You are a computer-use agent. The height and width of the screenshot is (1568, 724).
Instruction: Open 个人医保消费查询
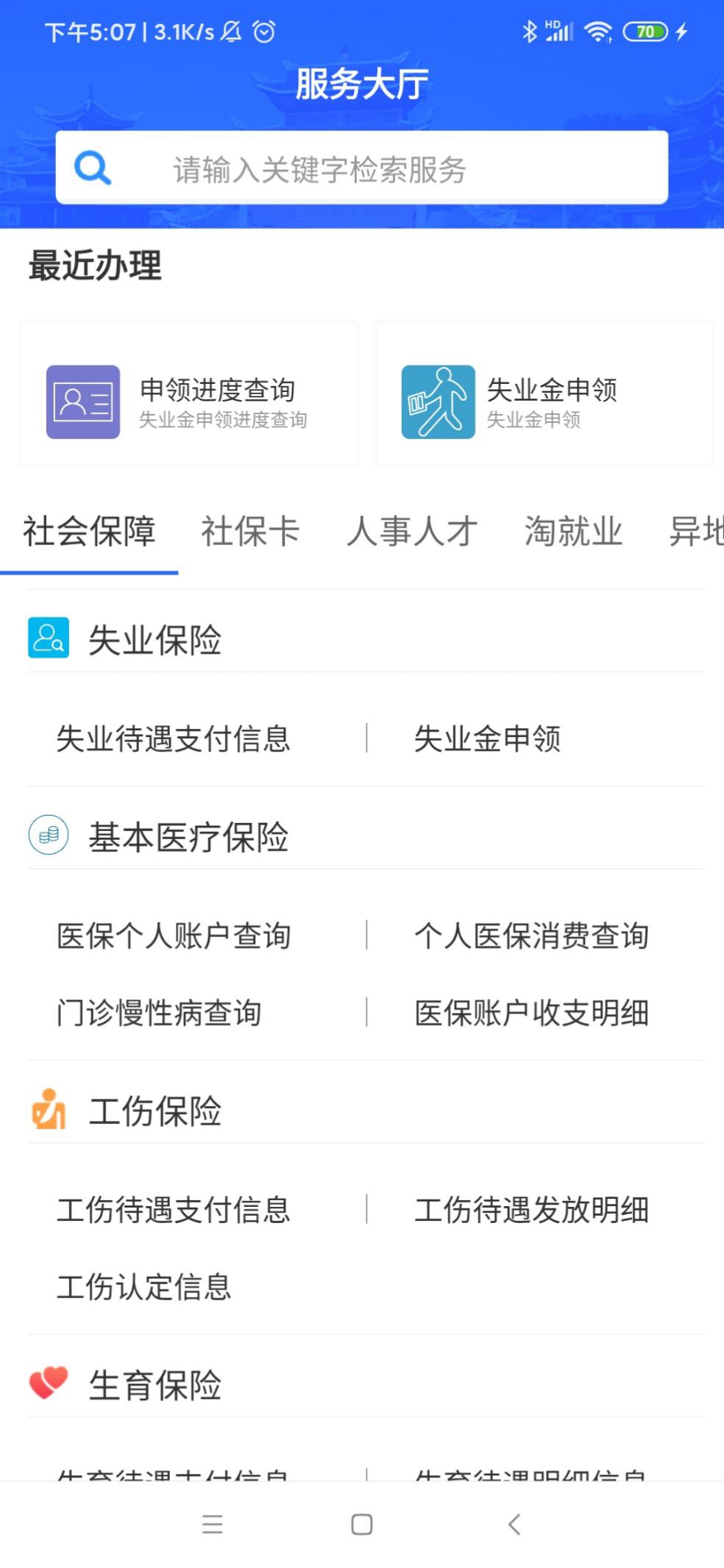pos(531,936)
